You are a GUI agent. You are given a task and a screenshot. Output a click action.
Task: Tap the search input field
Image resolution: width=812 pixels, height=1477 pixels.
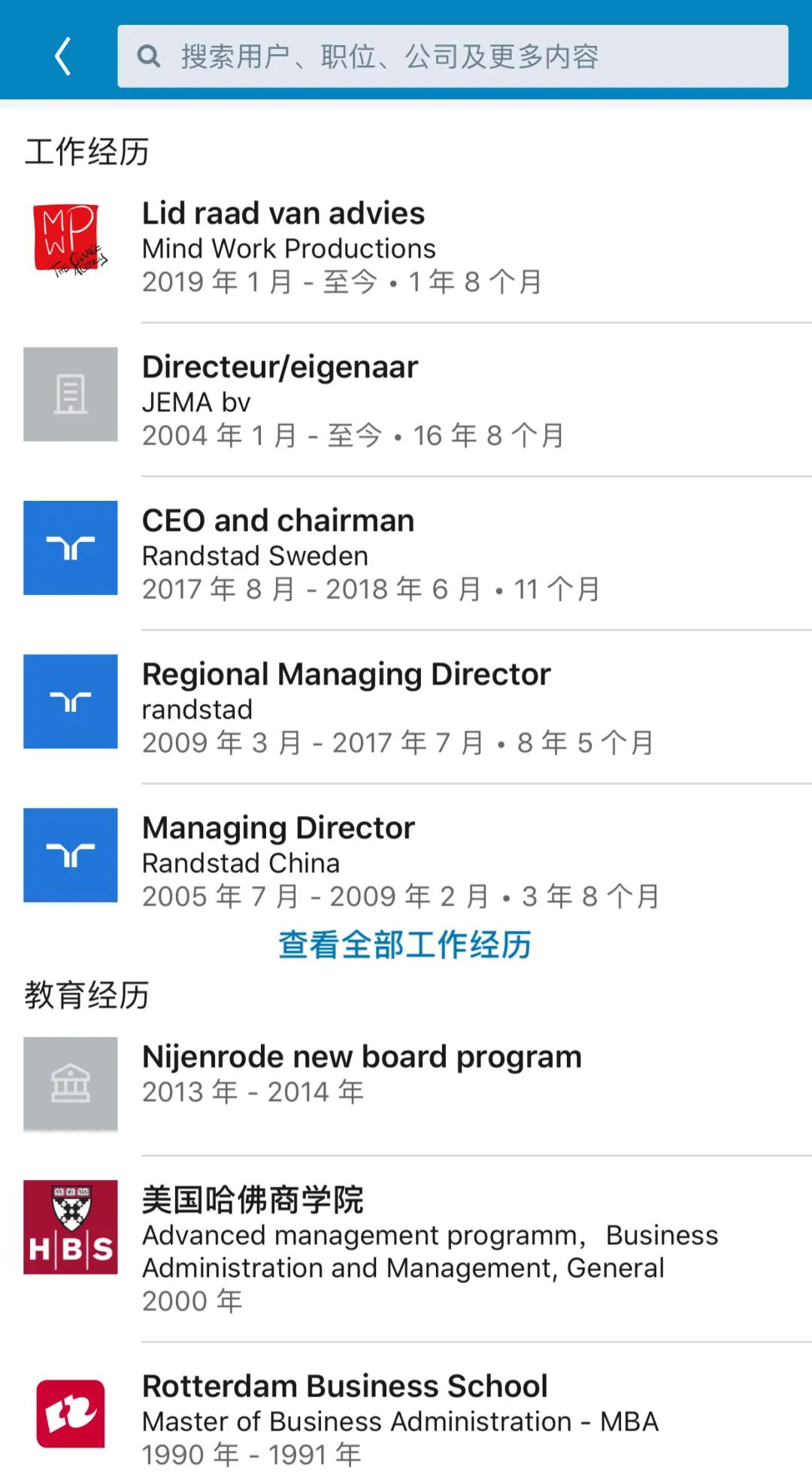coord(451,55)
